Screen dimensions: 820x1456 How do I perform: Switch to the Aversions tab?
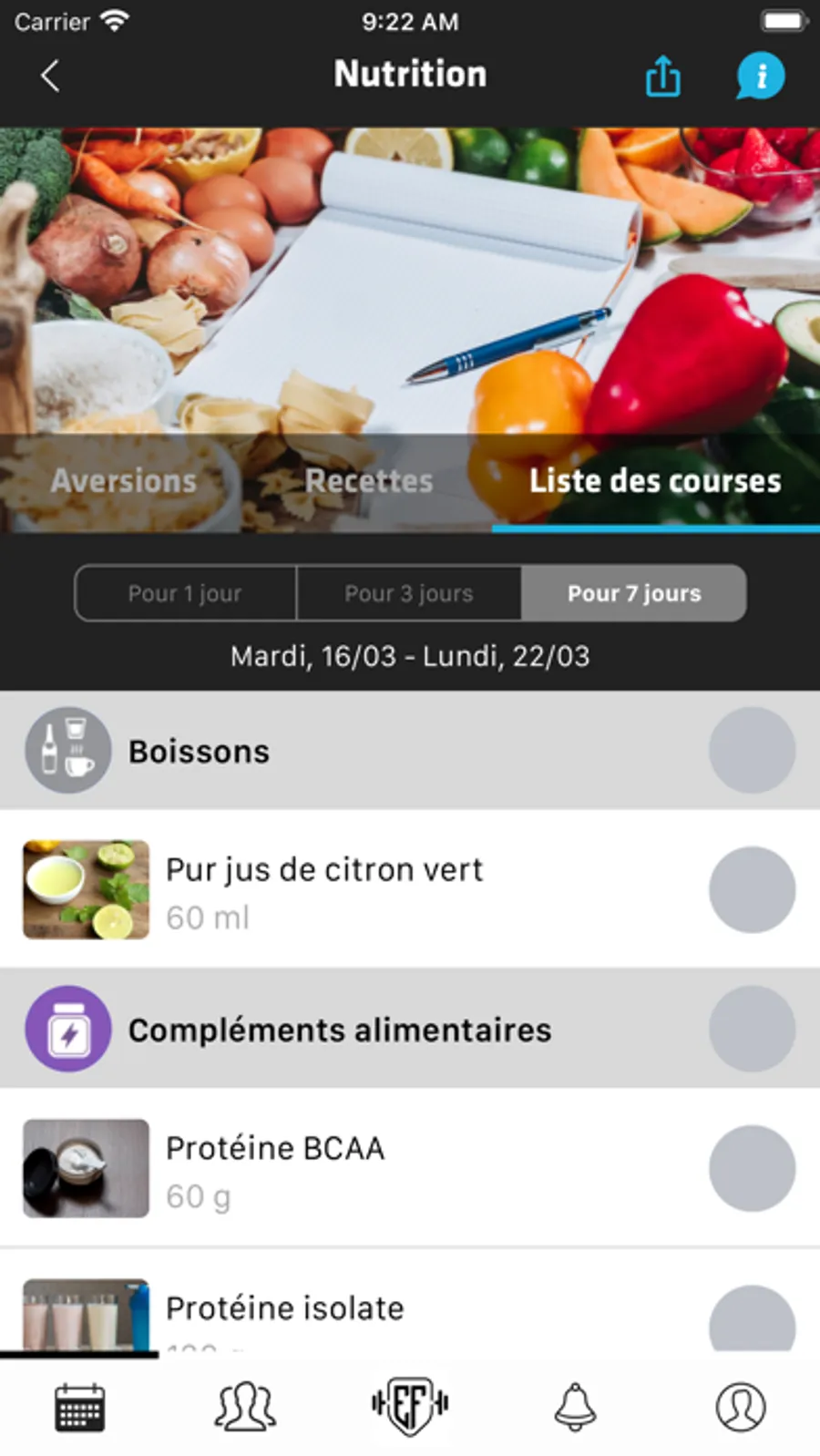(x=123, y=481)
